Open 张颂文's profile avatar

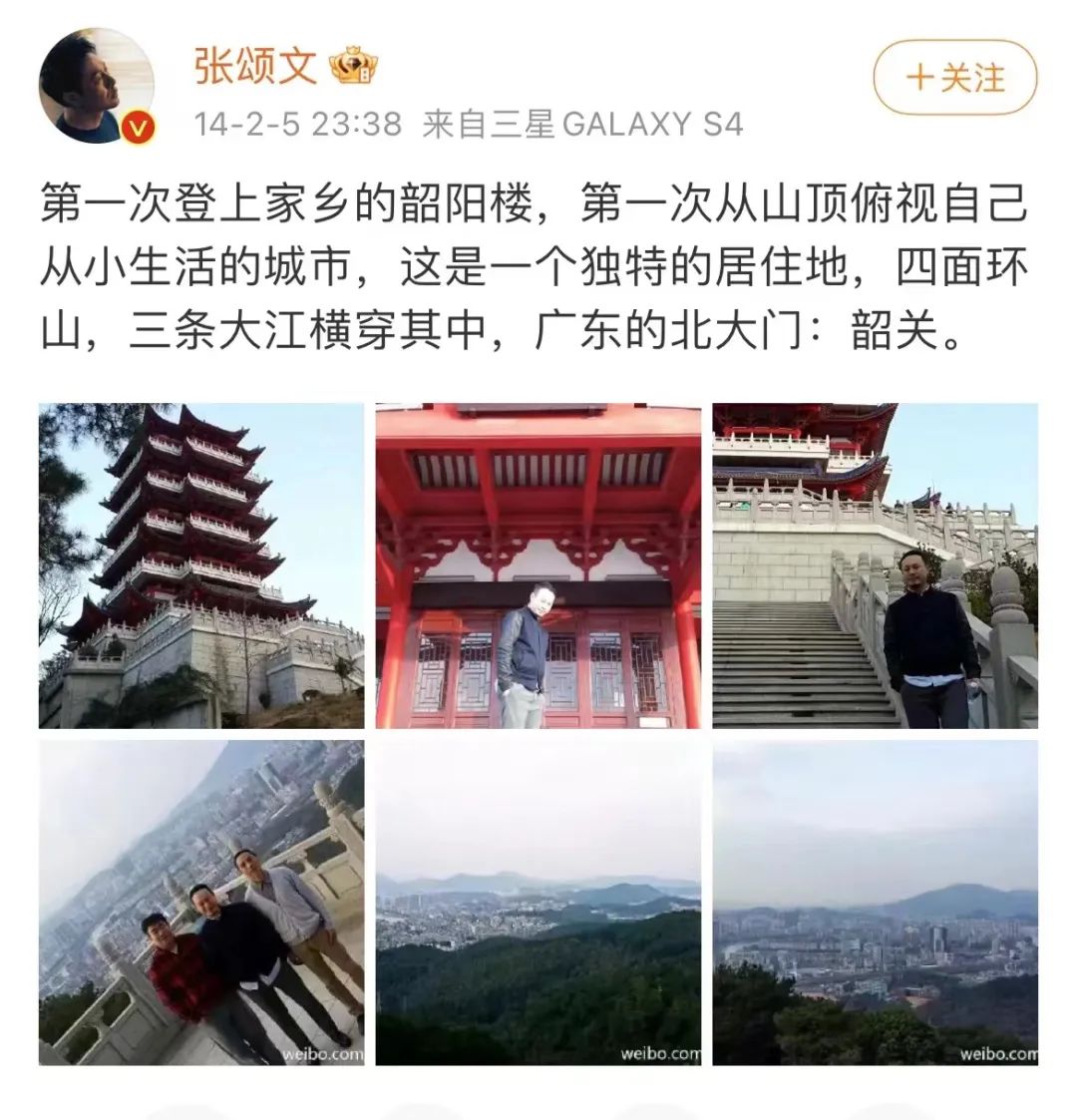(97, 86)
